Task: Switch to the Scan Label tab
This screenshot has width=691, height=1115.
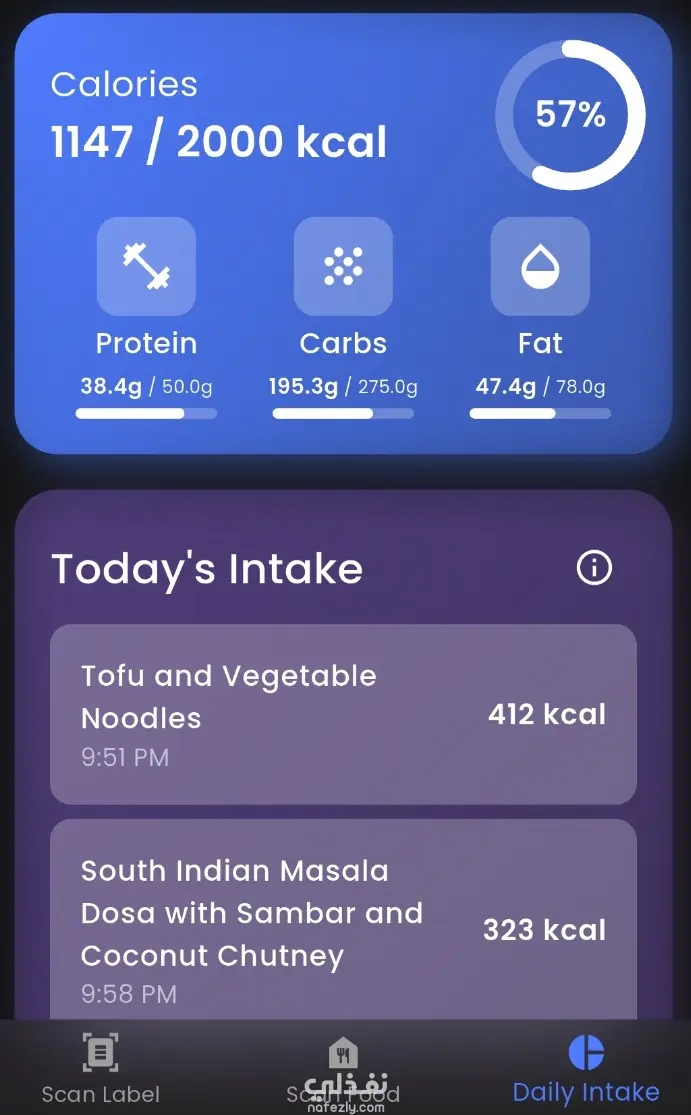Action: 100,1068
